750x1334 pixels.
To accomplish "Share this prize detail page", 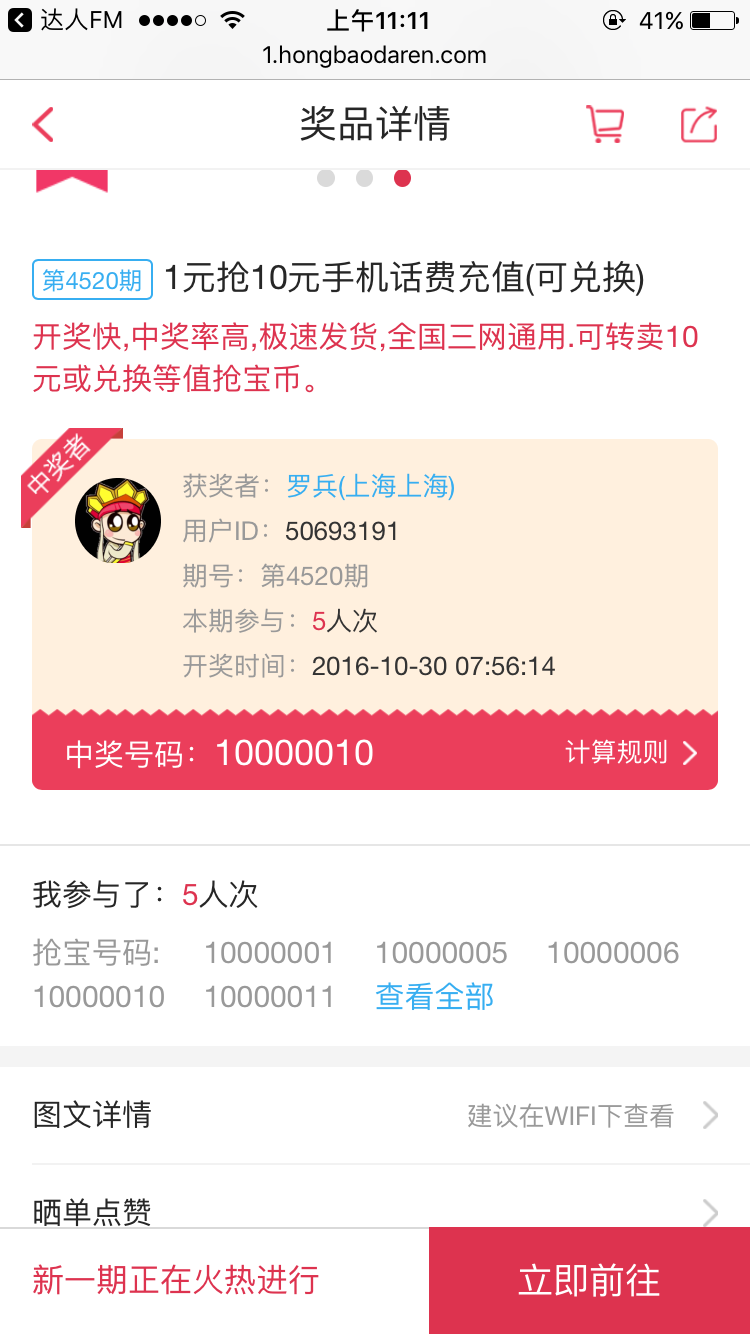I will coord(699,124).
